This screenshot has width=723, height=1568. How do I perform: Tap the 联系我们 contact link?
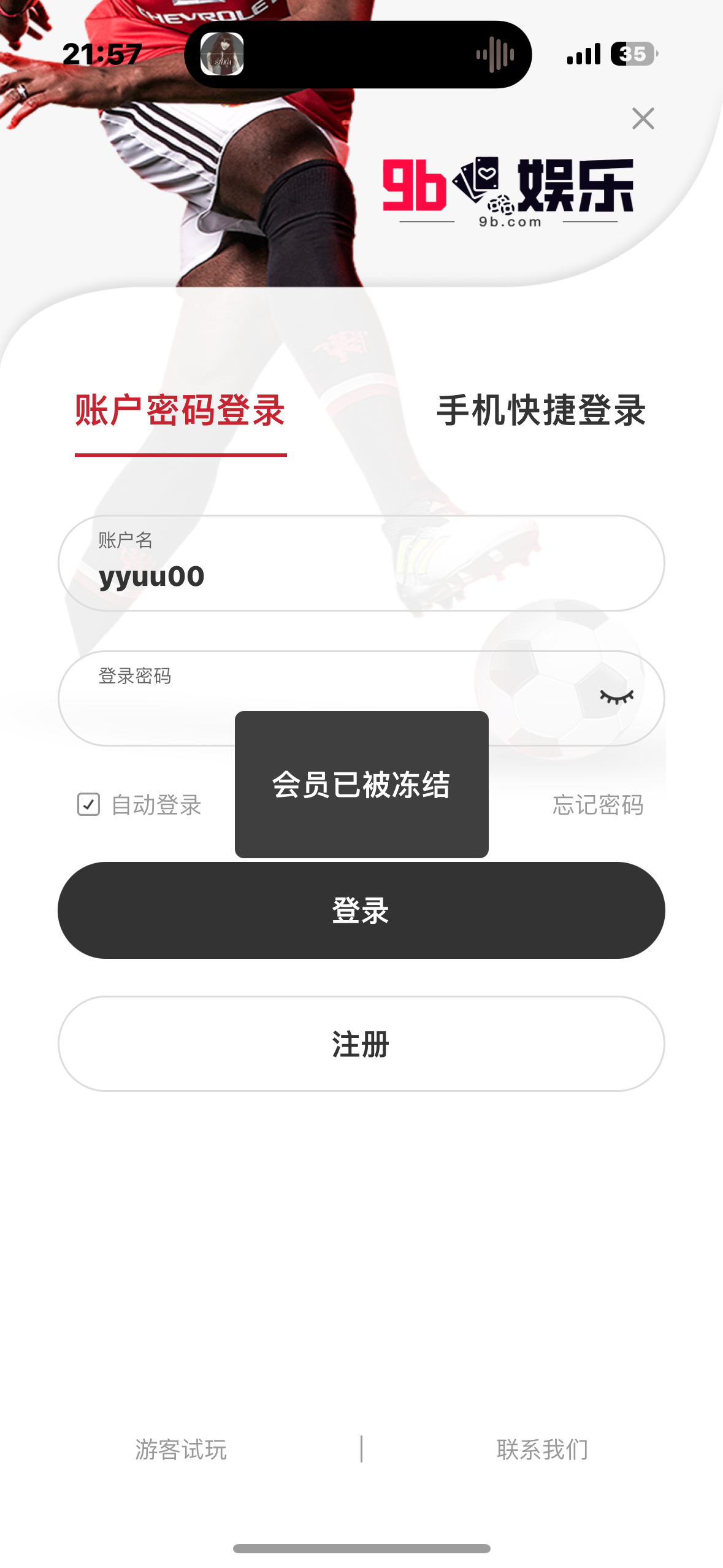(542, 1449)
